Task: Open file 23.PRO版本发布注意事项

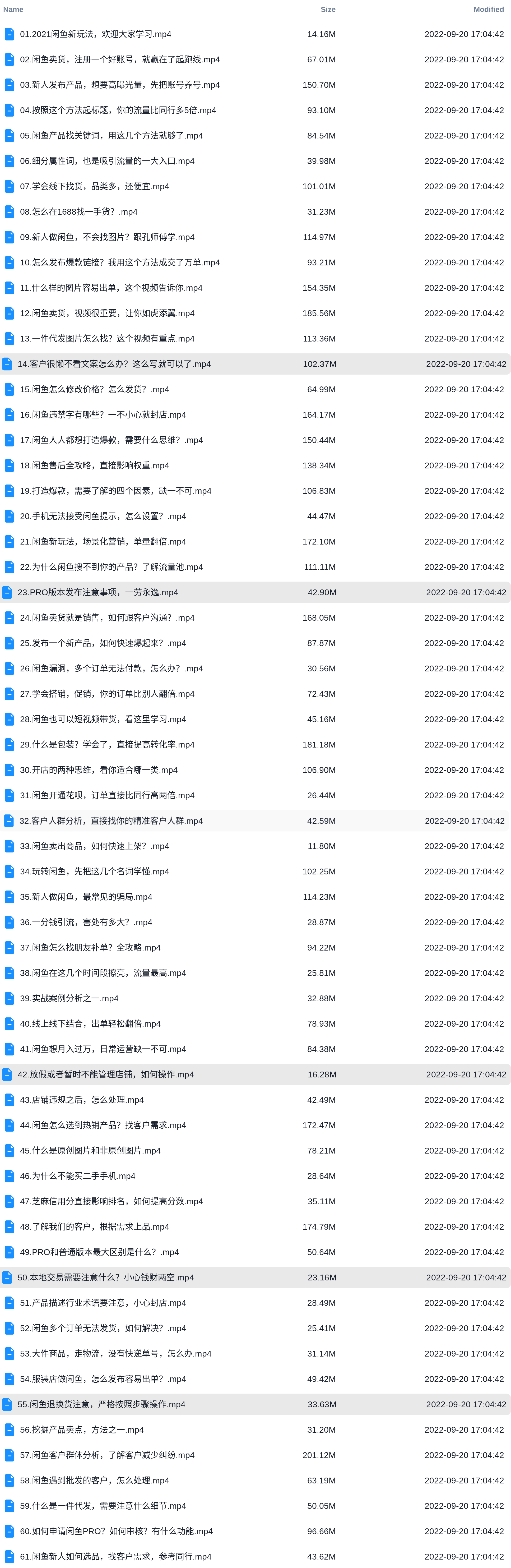Action: (98, 592)
